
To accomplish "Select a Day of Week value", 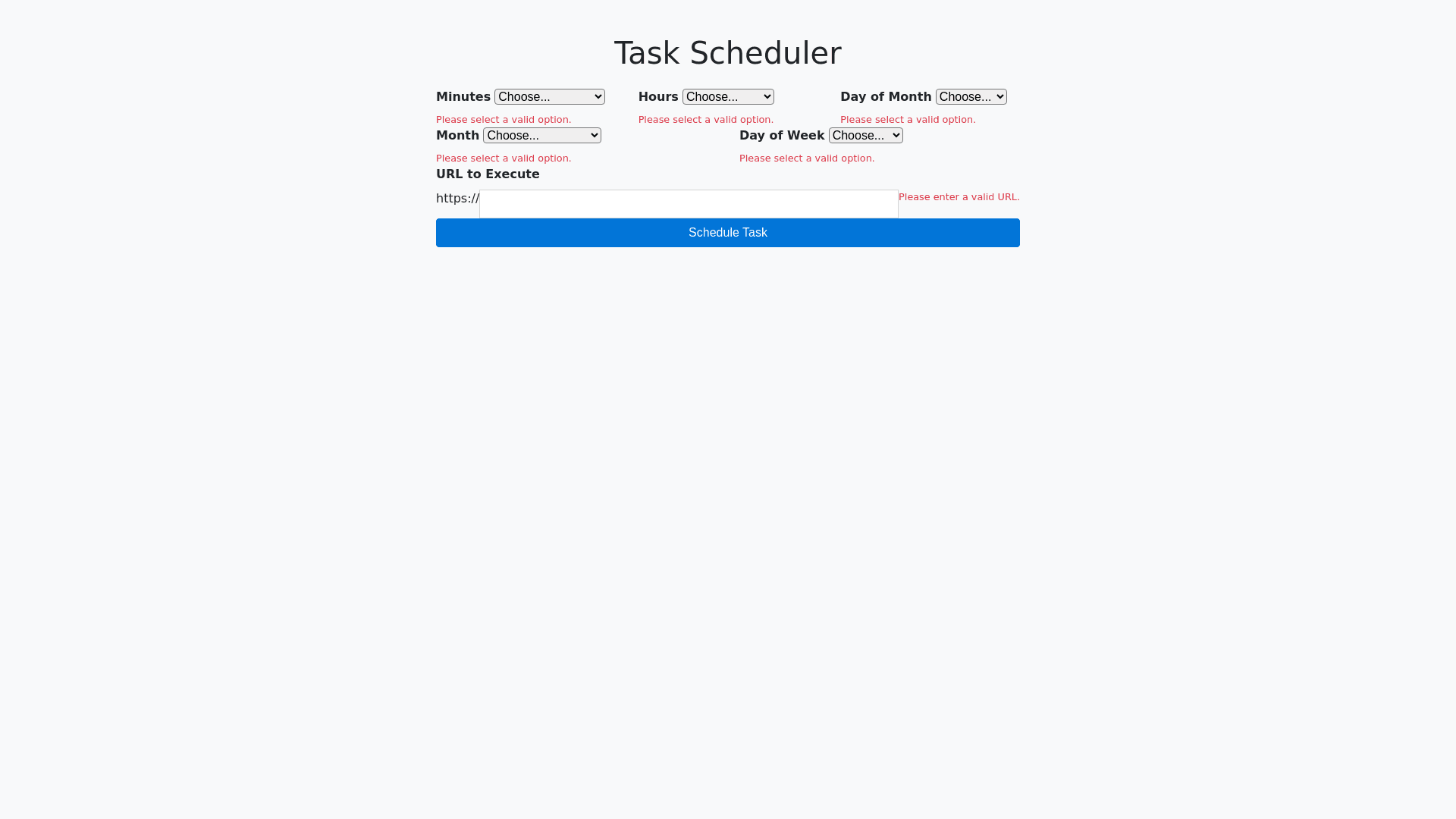I will (865, 136).
